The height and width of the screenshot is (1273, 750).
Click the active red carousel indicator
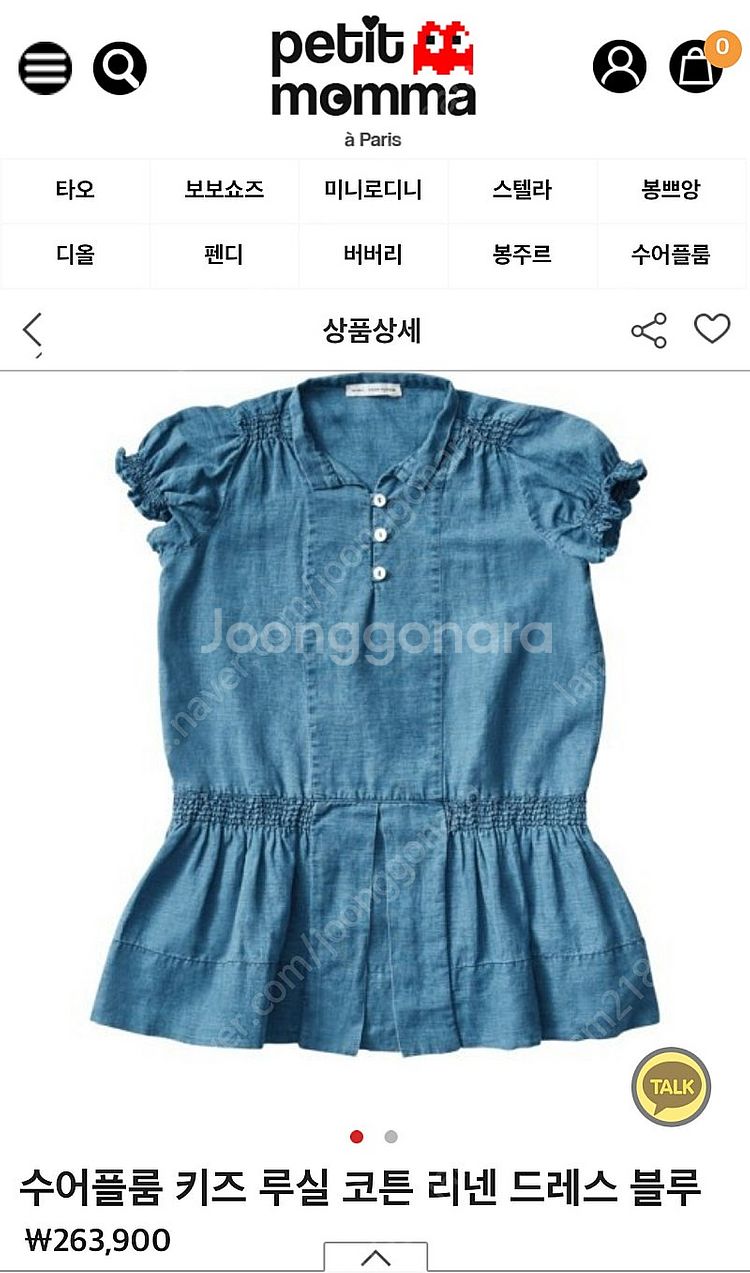[358, 1137]
